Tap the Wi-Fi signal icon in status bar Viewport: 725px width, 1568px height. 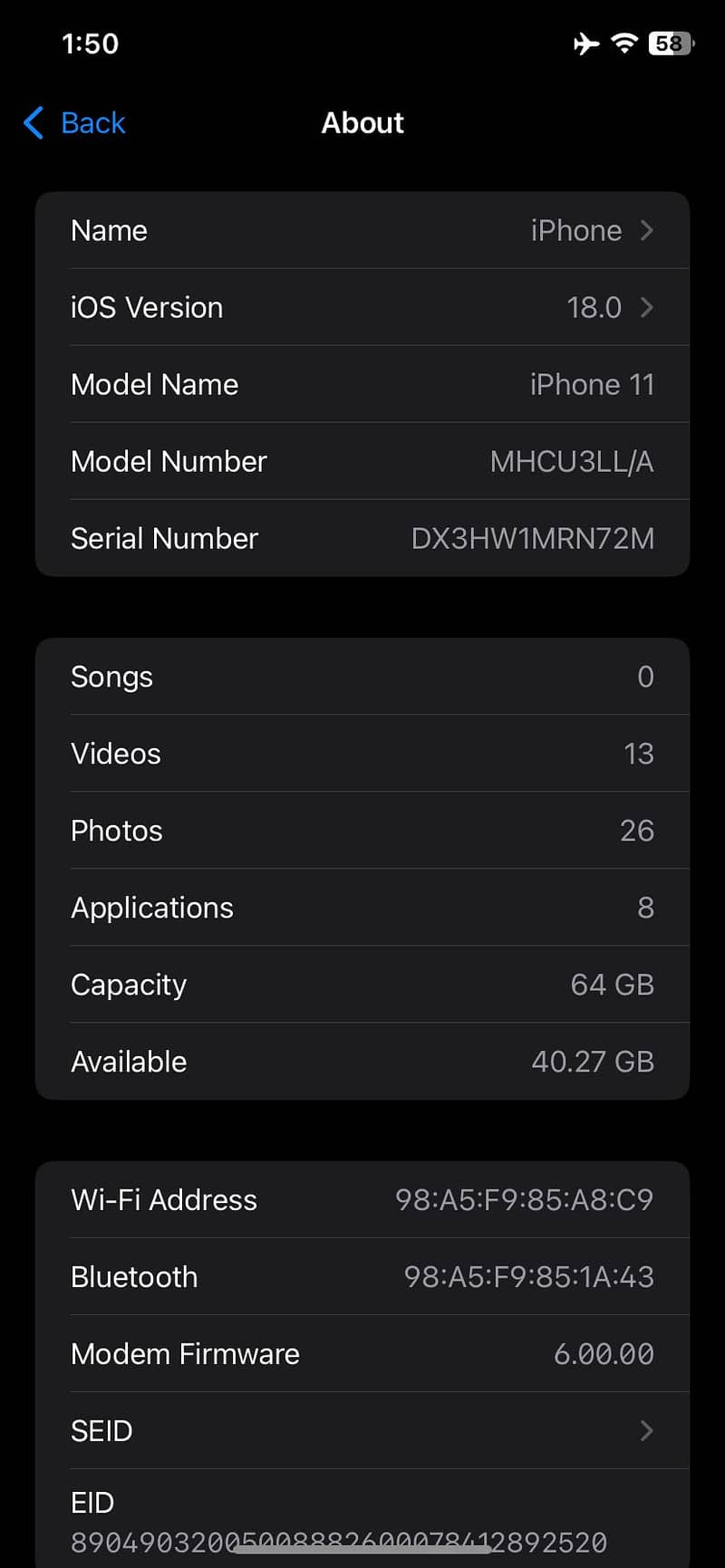pyautogui.click(x=624, y=43)
